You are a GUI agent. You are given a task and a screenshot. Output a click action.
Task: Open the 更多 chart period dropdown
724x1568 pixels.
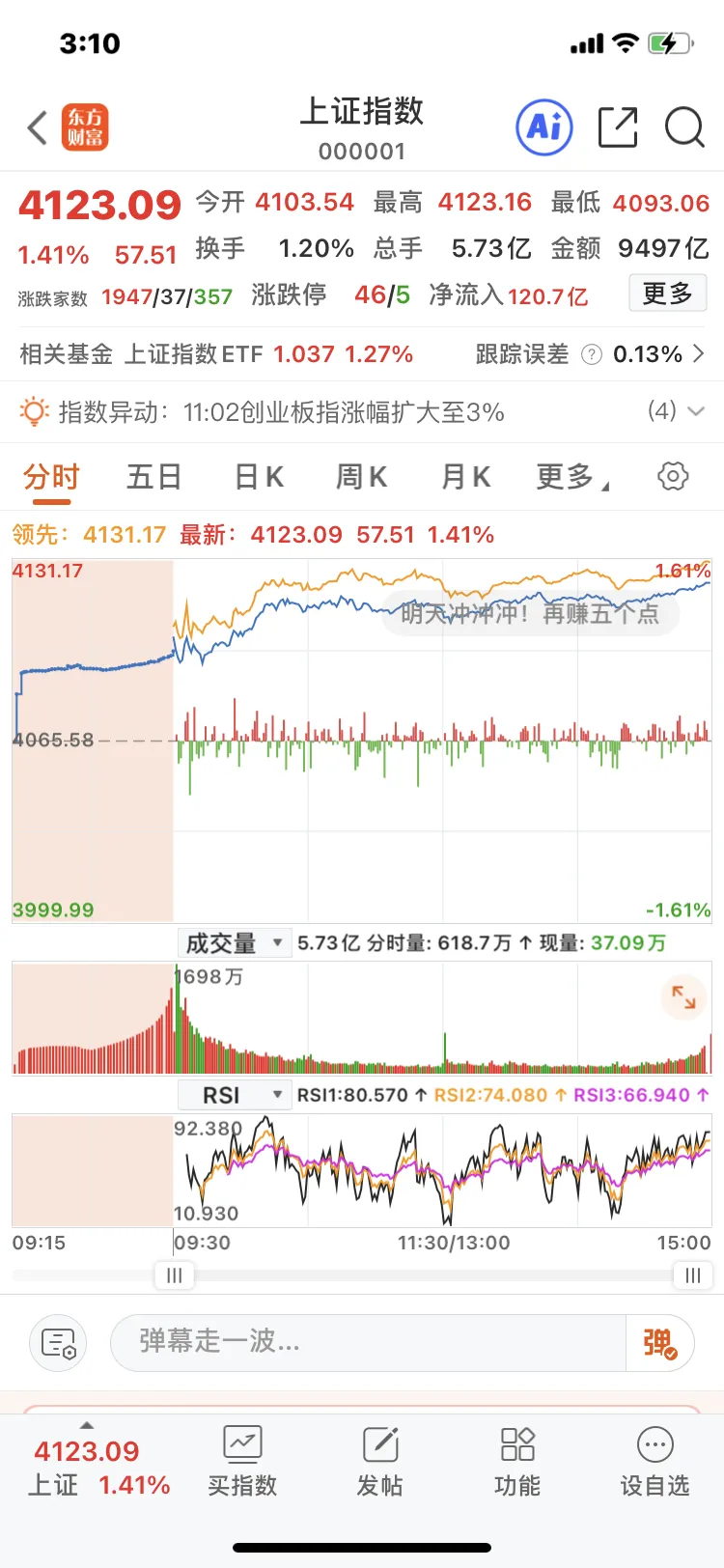tap(571, 477)
